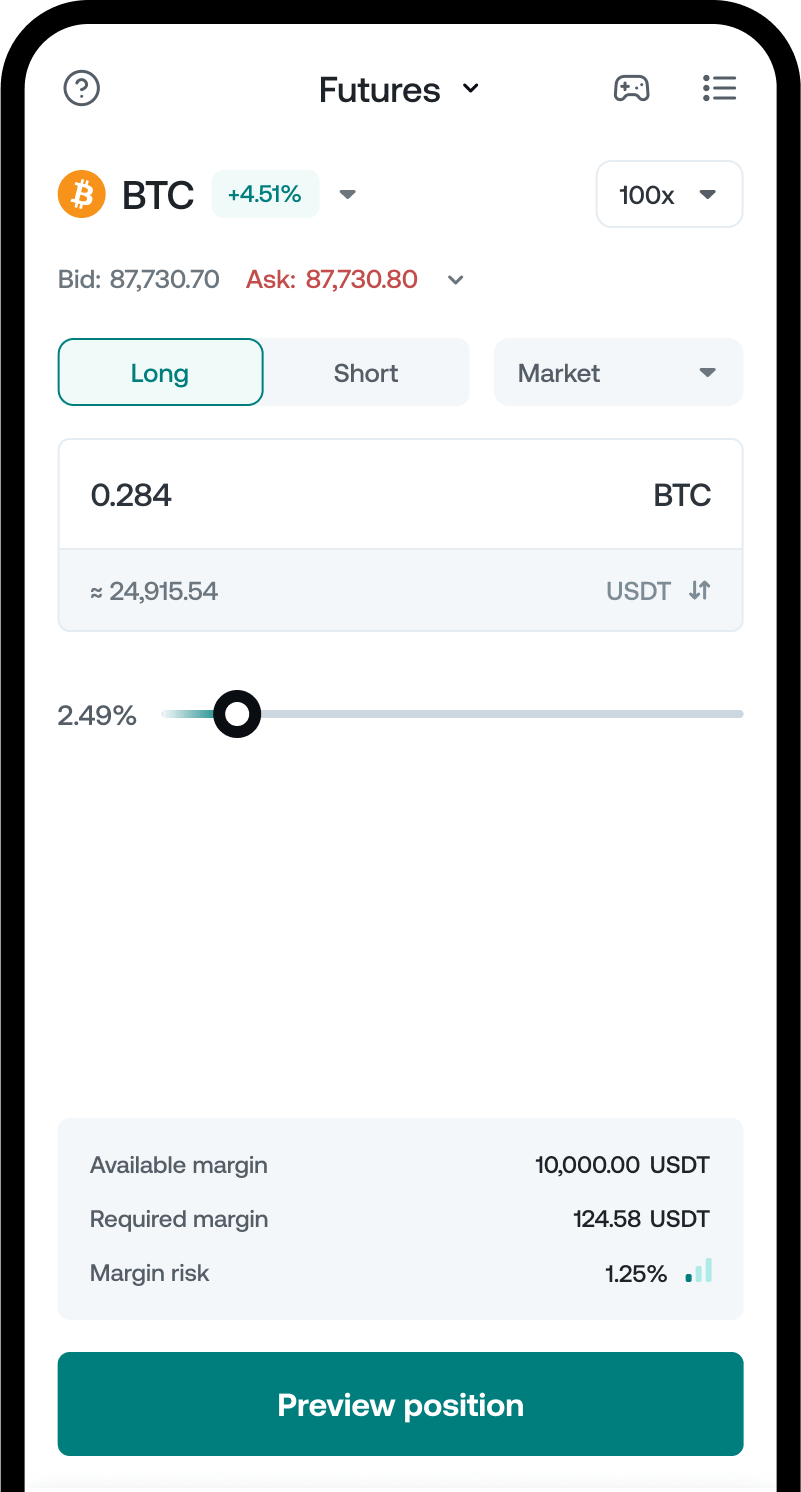The width and height of the screenshot is (801, 1492).
Task: Tap the position size slider handle
Action: pos(237,714)
